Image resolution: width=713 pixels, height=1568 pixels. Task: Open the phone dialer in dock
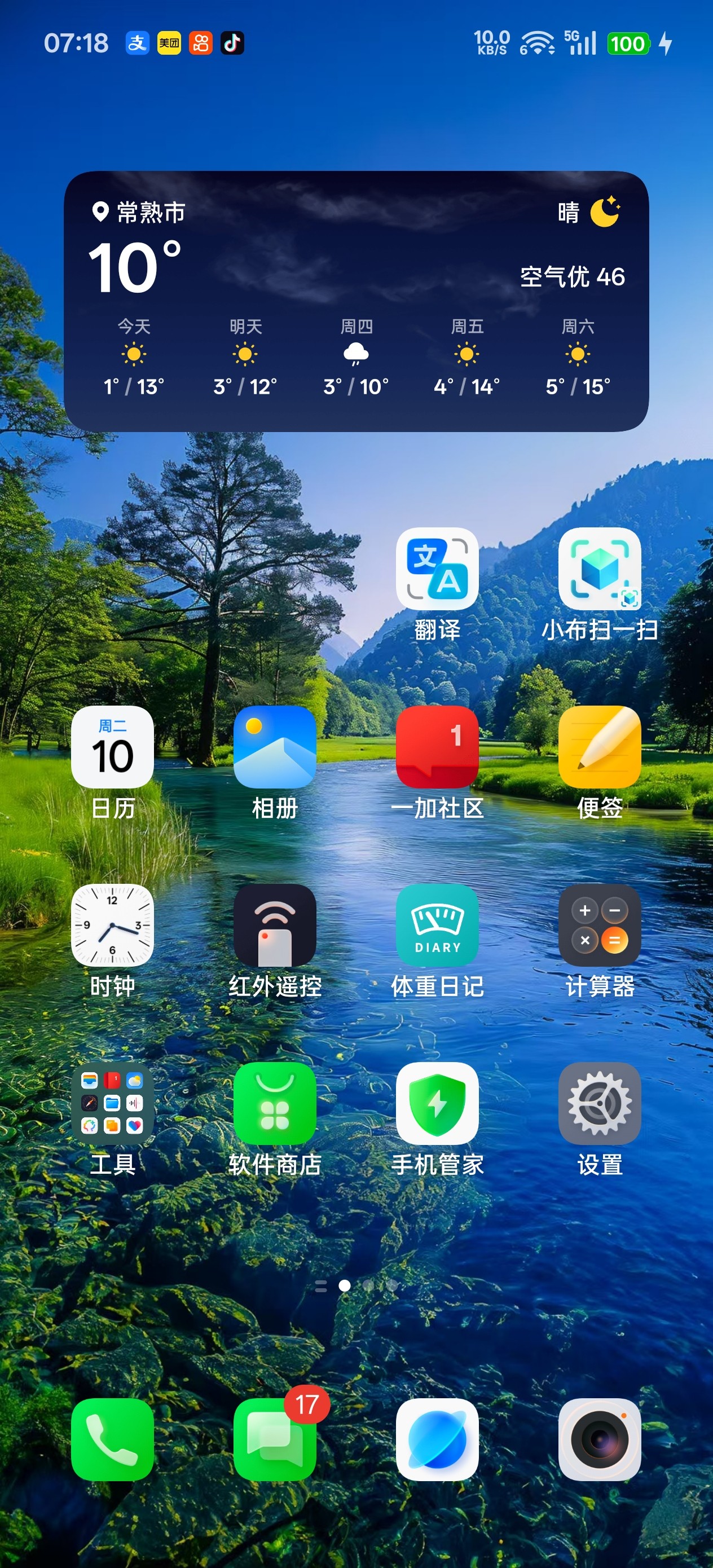tap(113, 1439)
